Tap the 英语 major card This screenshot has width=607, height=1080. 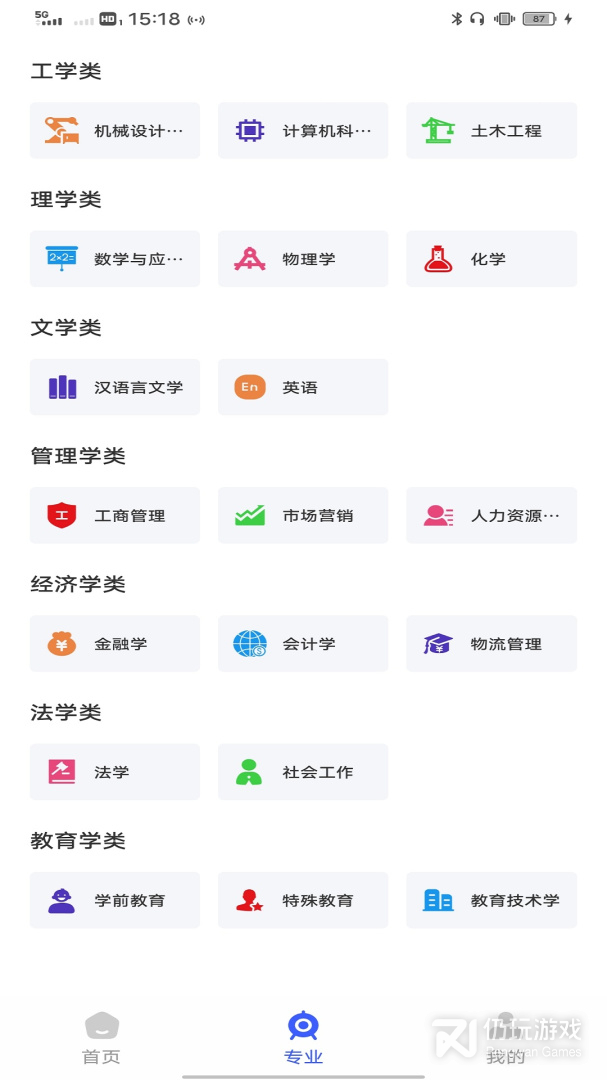tap(303, 387)
